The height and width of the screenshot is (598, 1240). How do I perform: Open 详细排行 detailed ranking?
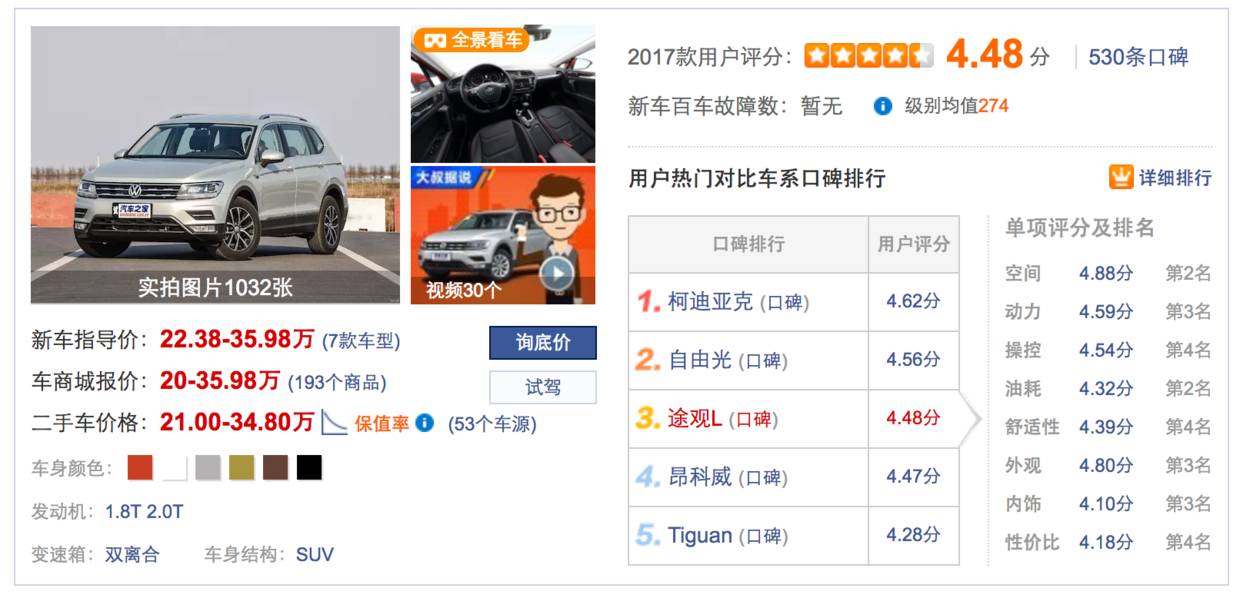[1162, 178]
